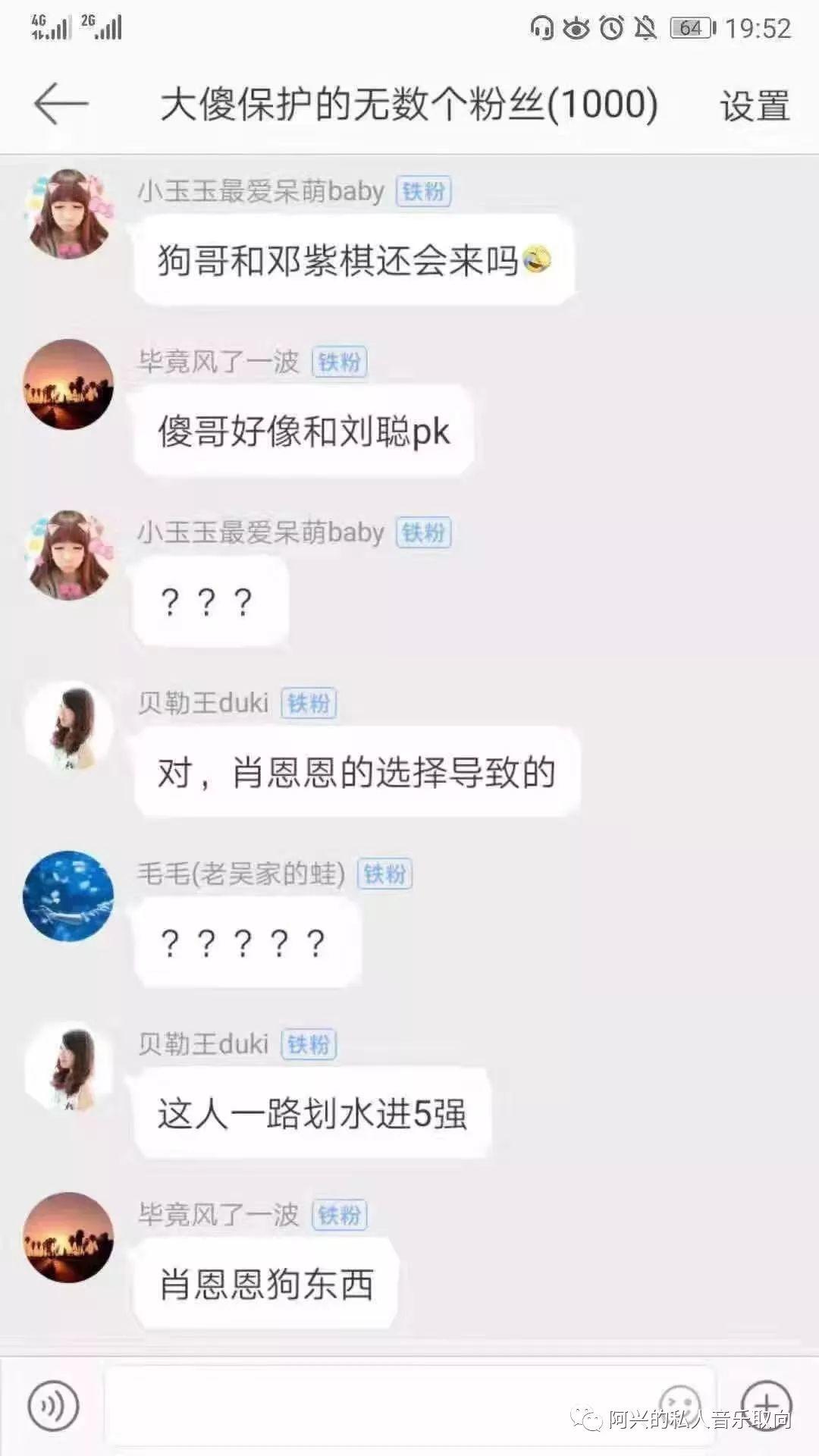Open avatar beside 这人一路划水进5强

pos(68,1067)
